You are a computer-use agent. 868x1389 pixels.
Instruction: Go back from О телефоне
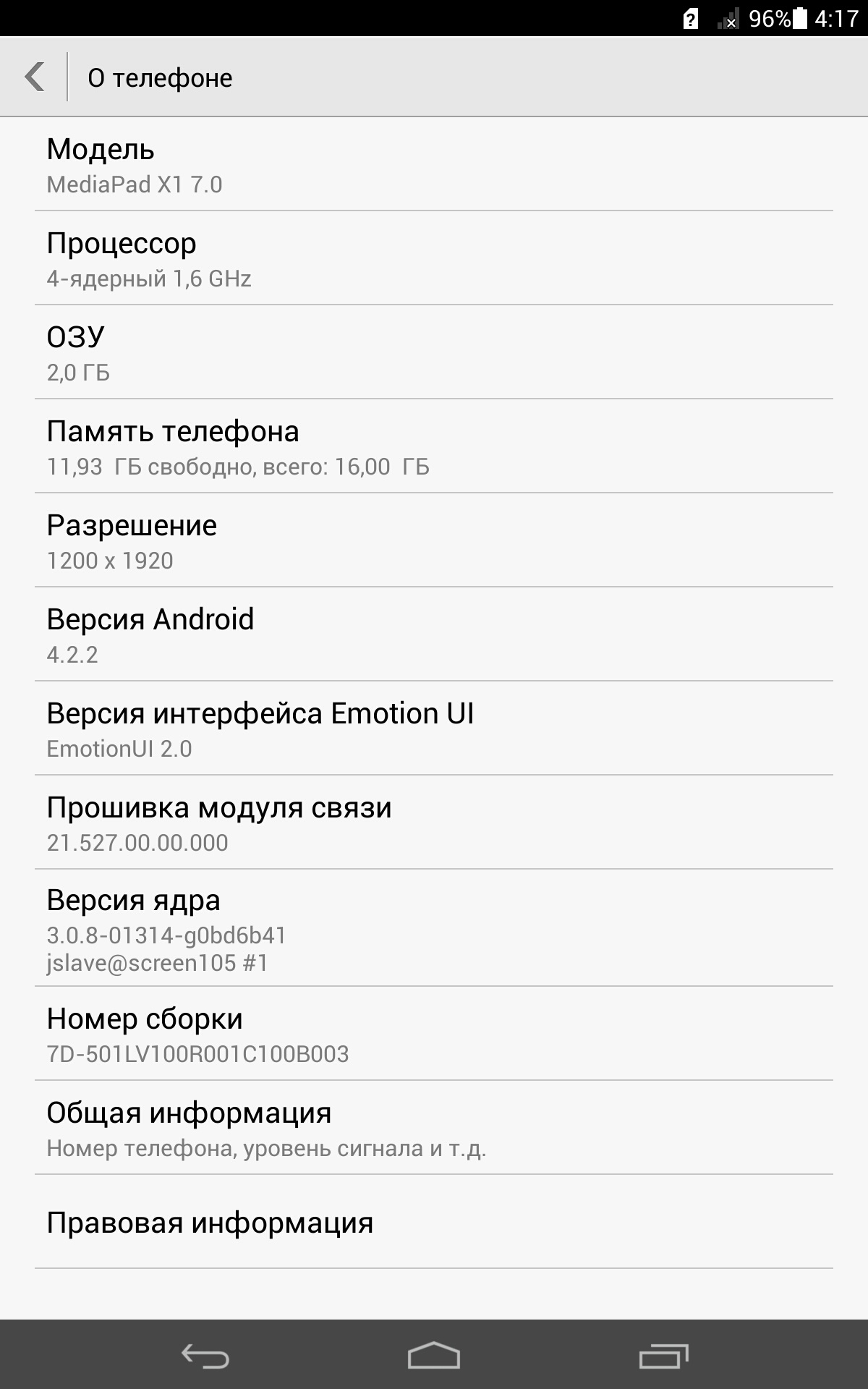pos(35,77)
